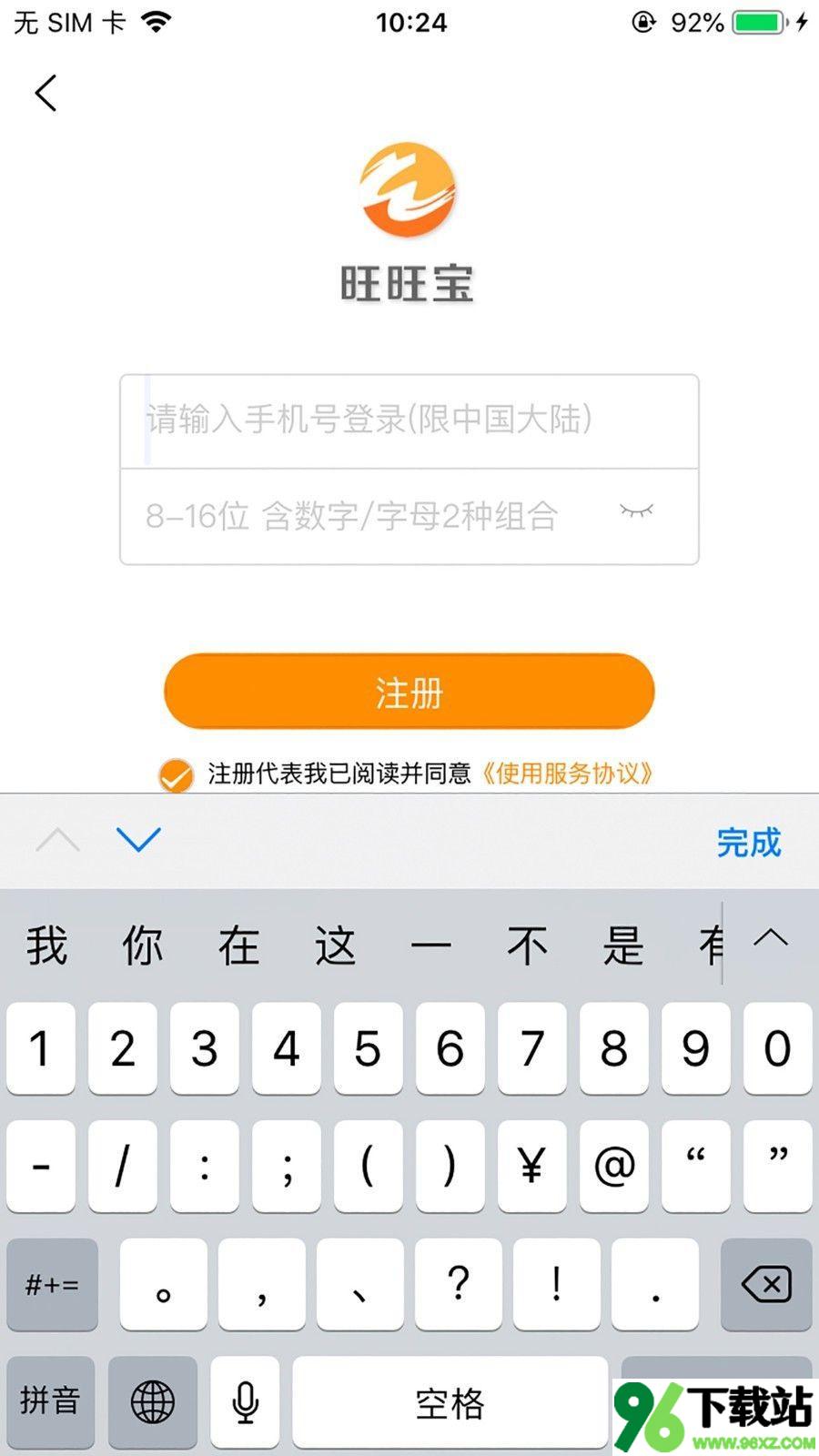Screen dimensions: 819x1456
Task: Move to next field with down arrow
Action: pos(138,839)
